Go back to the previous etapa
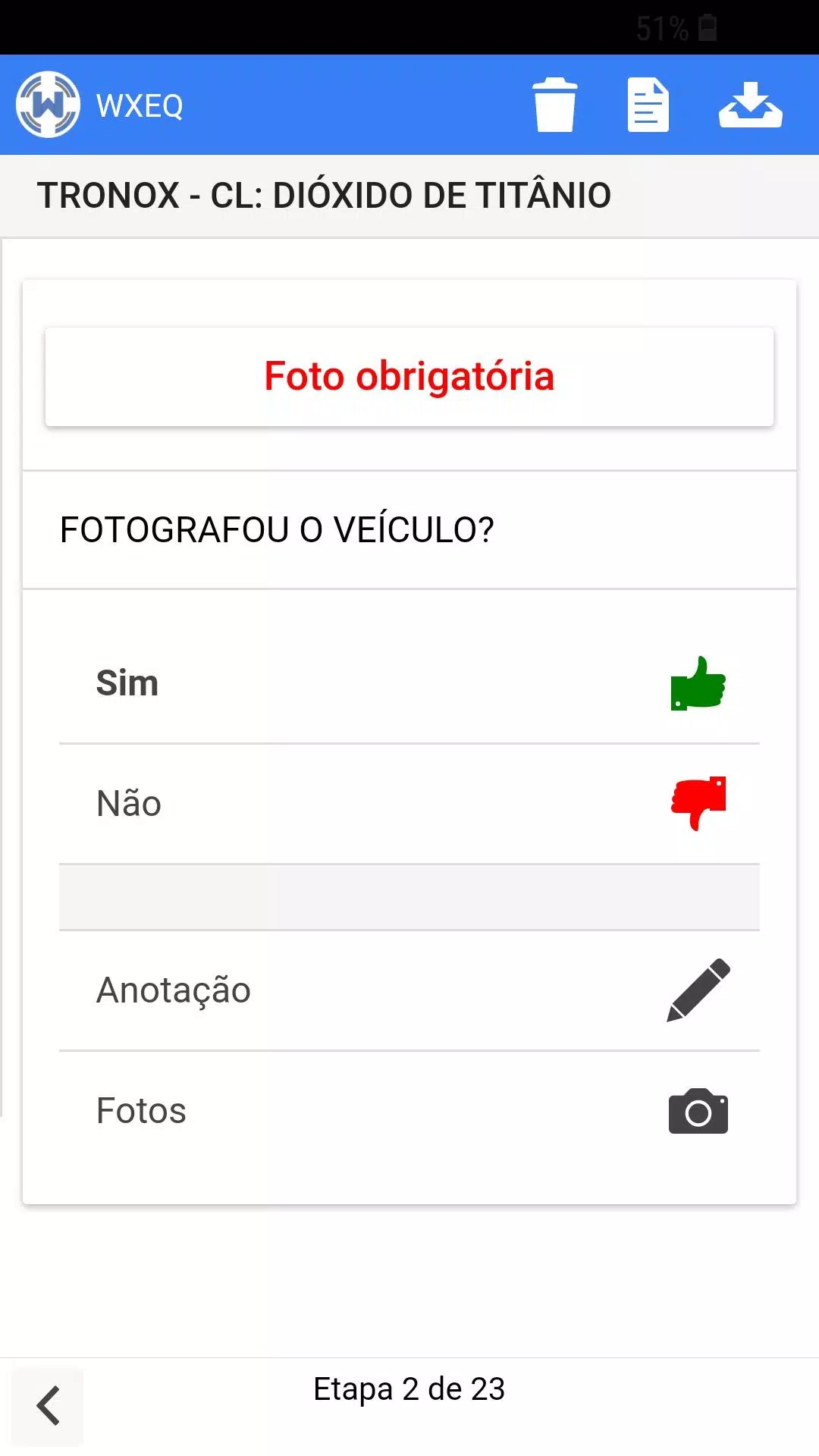 pyautogui.click(x=48, y=1405)
